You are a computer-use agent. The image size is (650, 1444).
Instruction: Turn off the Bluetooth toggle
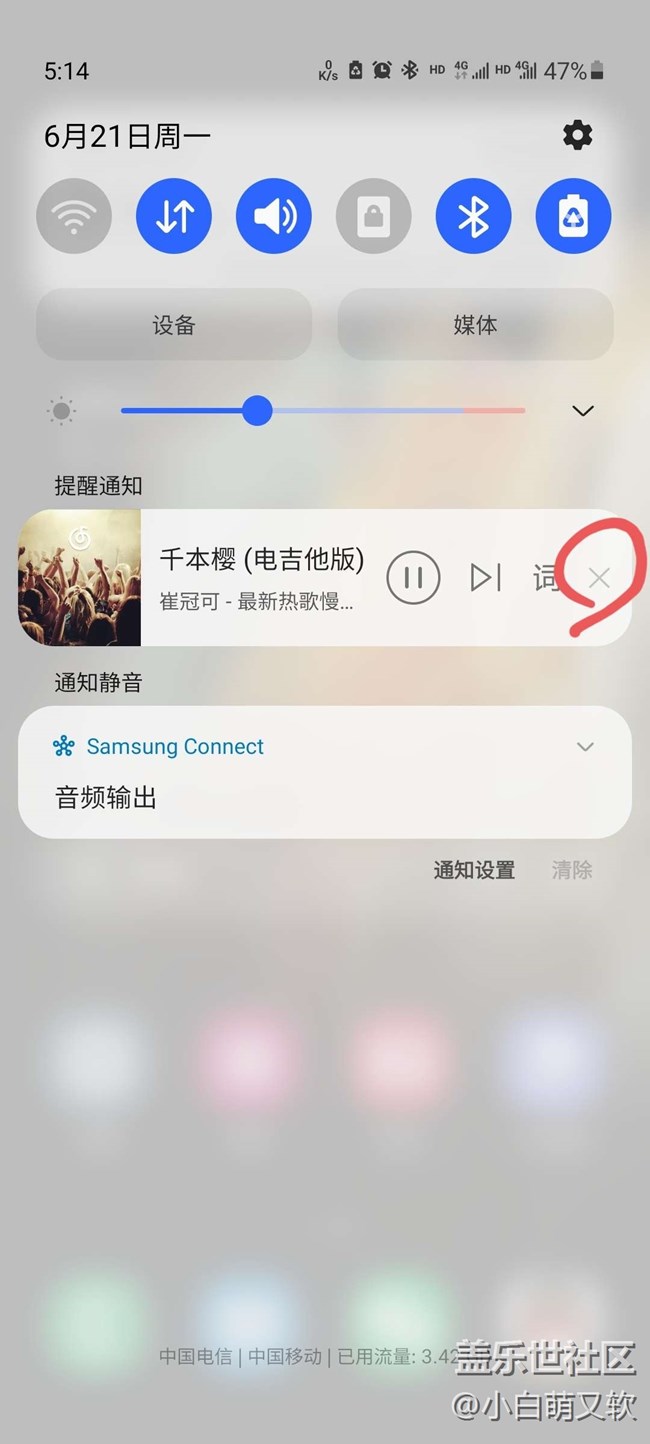[474, 216]
